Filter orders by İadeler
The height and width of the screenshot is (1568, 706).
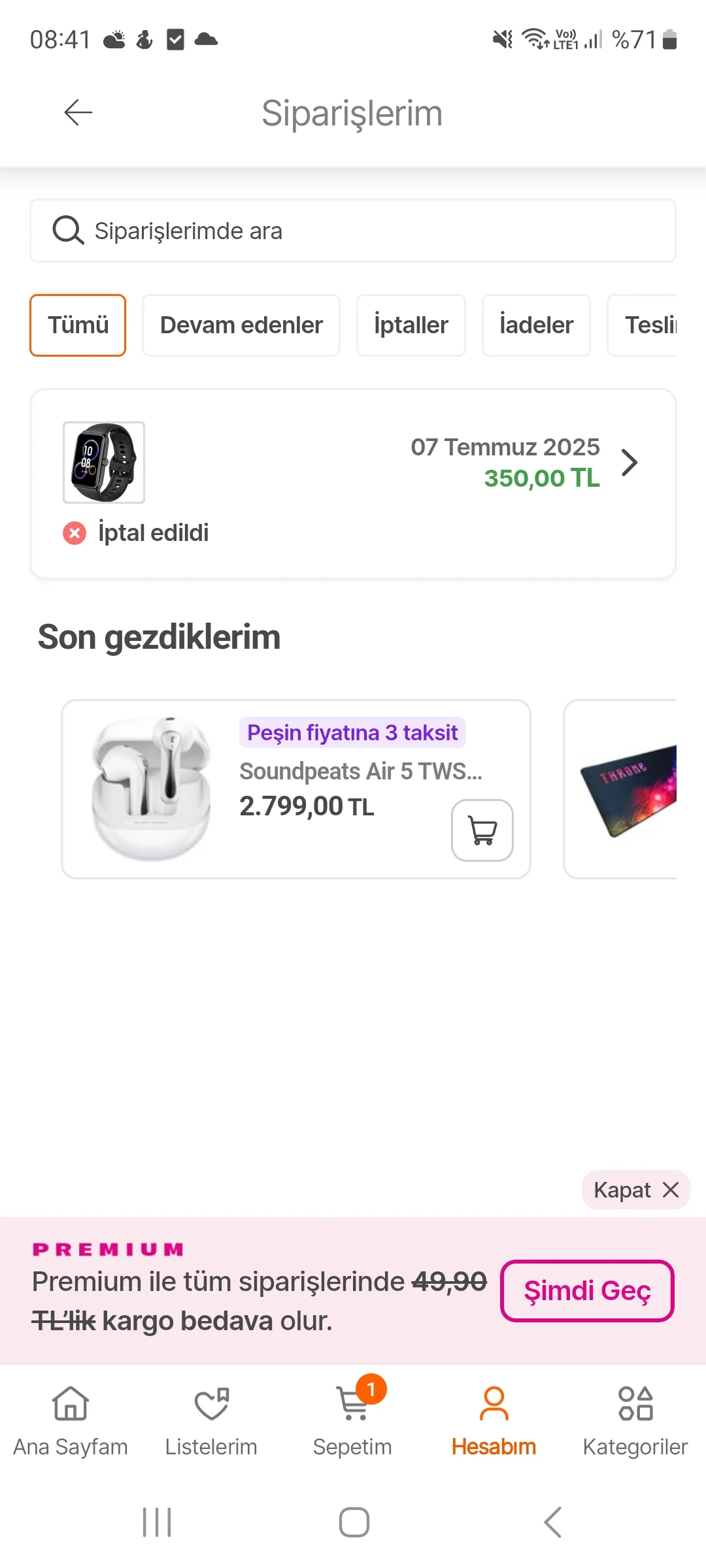[536, 325]
